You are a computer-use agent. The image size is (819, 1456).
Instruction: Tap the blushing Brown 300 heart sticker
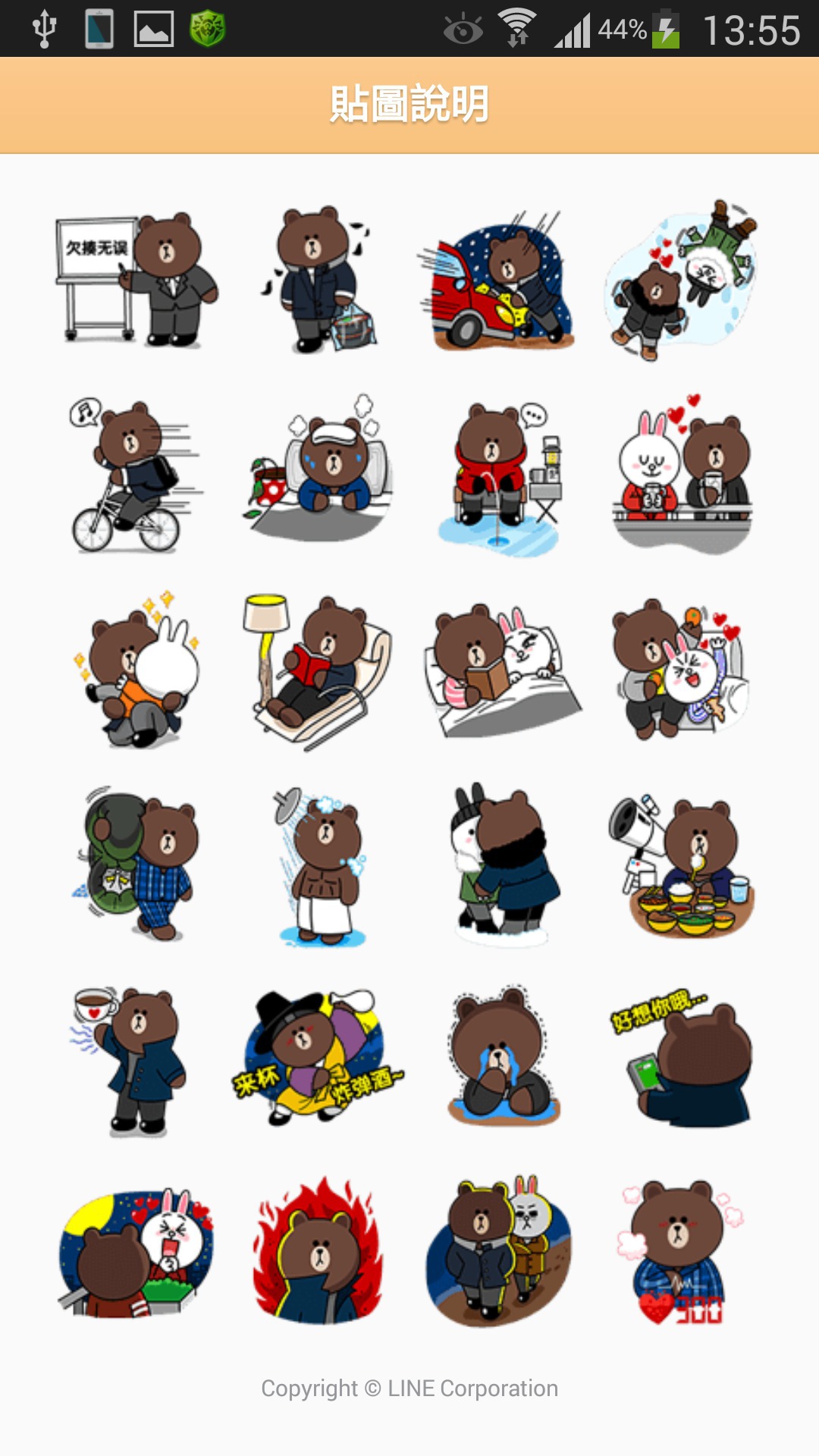pos(680,1253)
